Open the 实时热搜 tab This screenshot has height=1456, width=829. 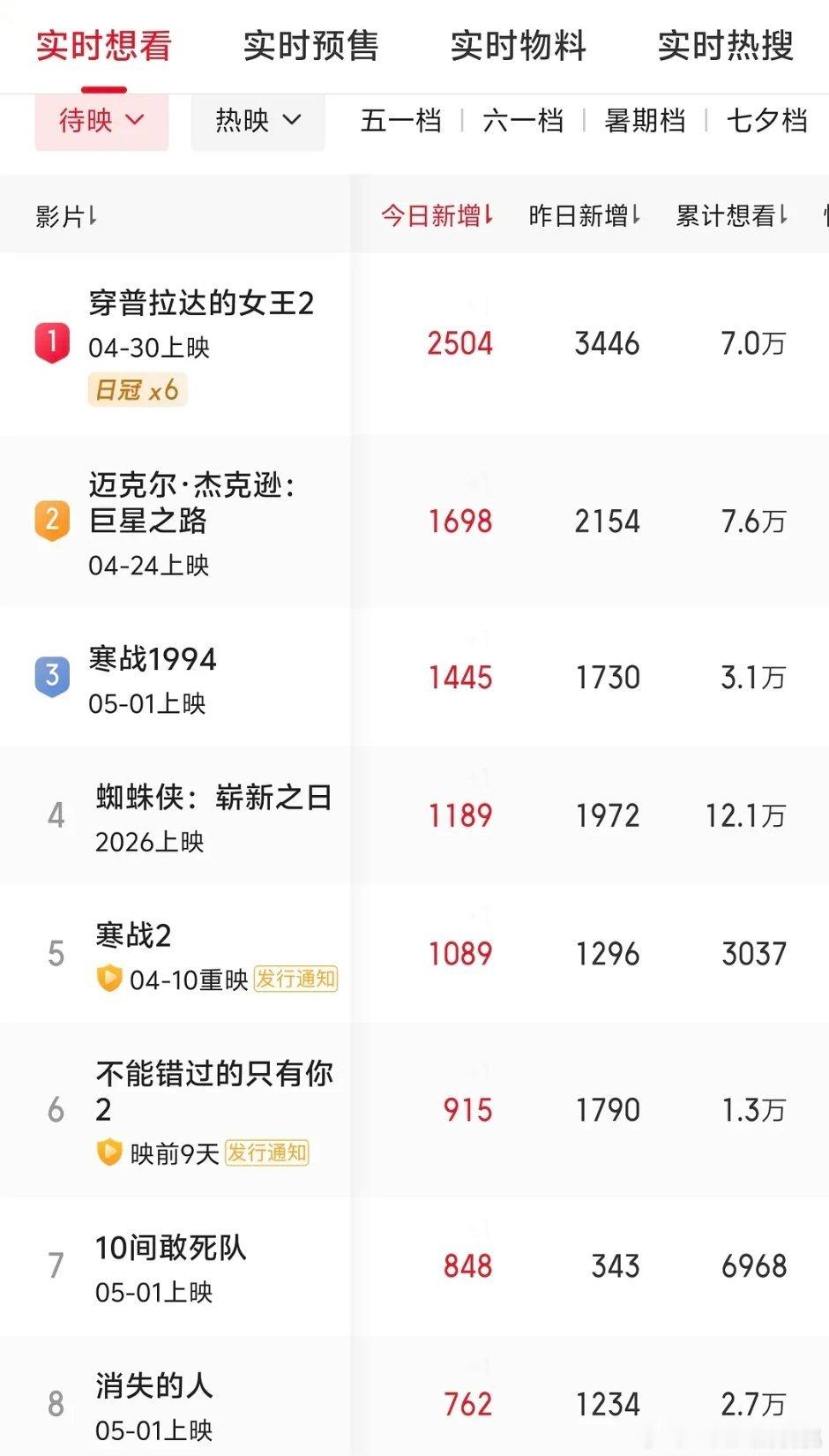pyautogui.click(x=725, y=48)
